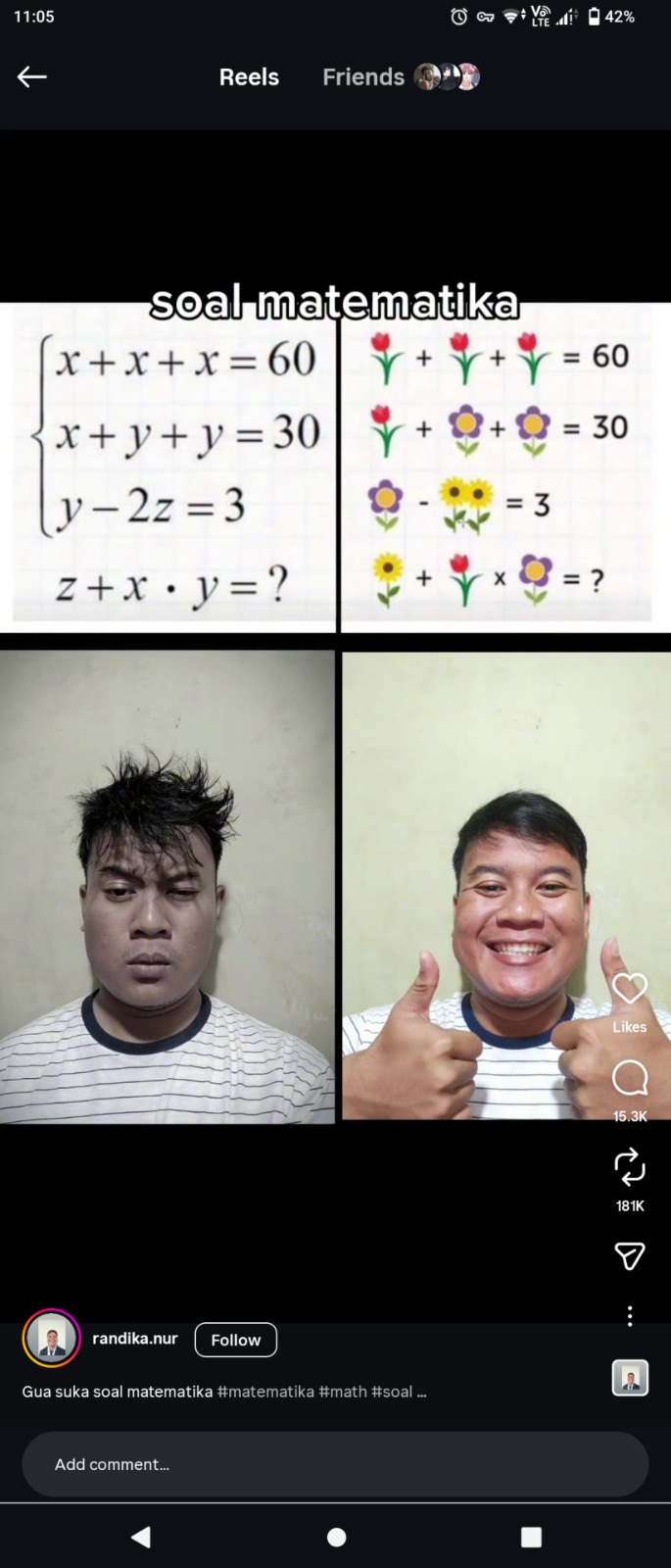Go back using the top arrow
671x1568 pixels.
click(x=32, y=77)
